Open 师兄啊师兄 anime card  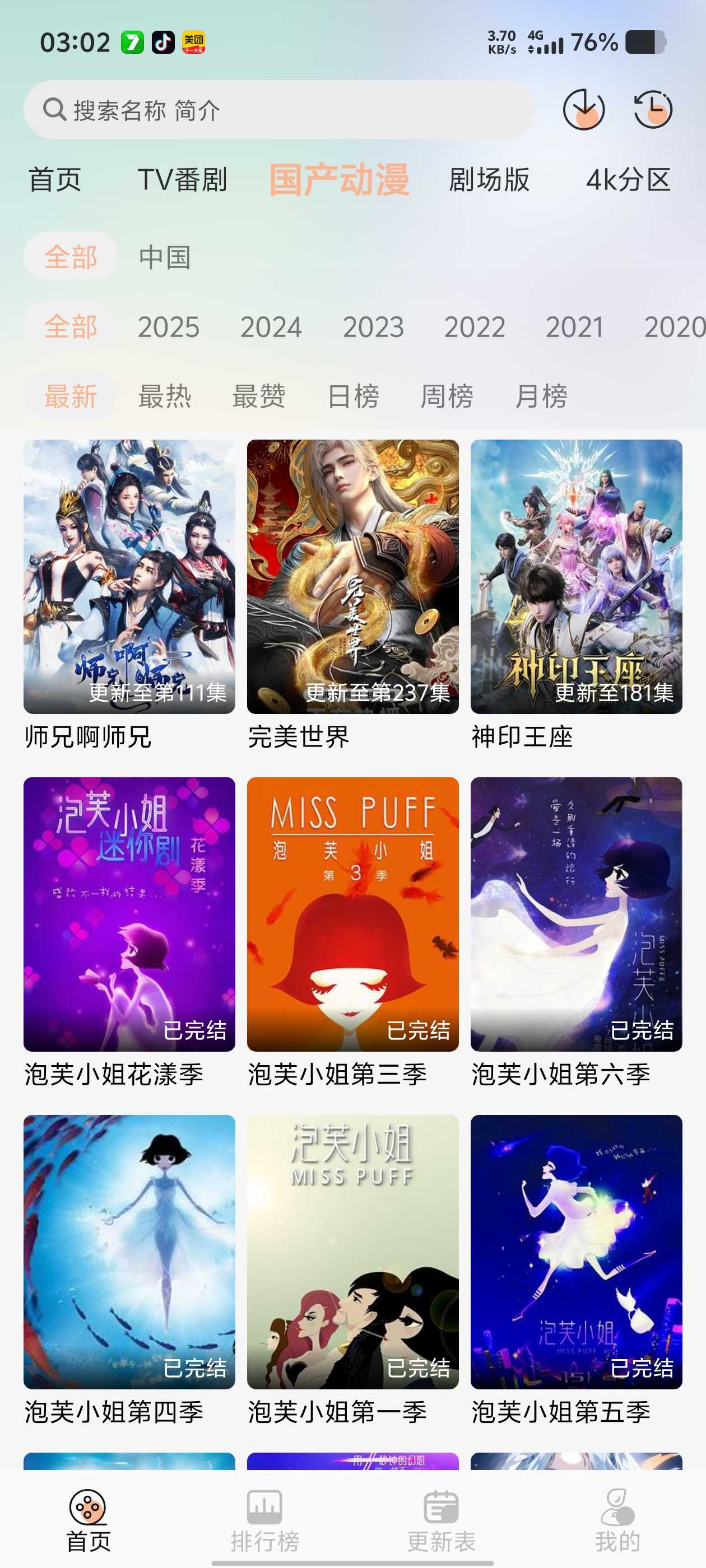click(129, 576)
